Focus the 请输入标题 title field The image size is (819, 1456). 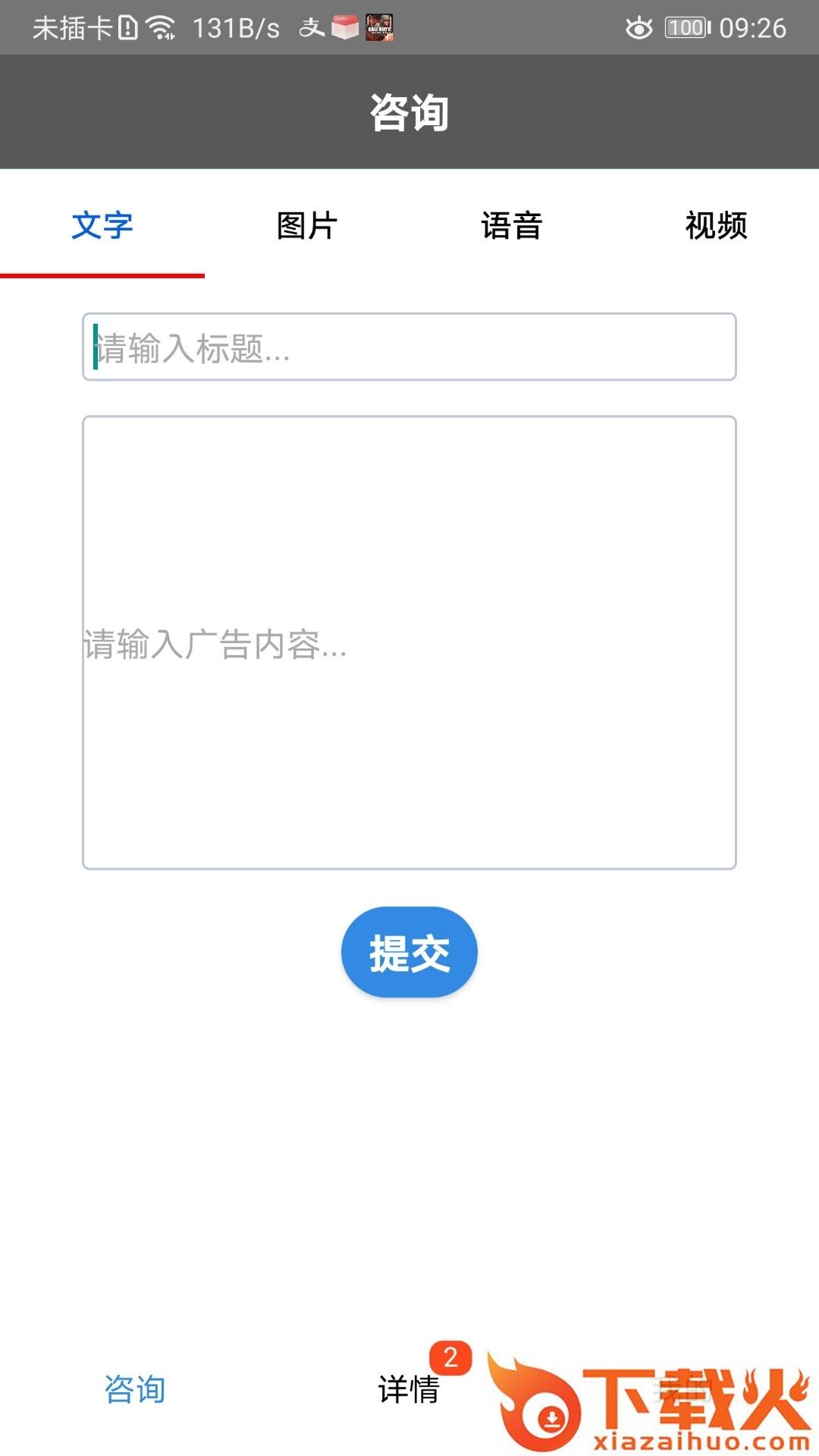click(x=409, y=347)
